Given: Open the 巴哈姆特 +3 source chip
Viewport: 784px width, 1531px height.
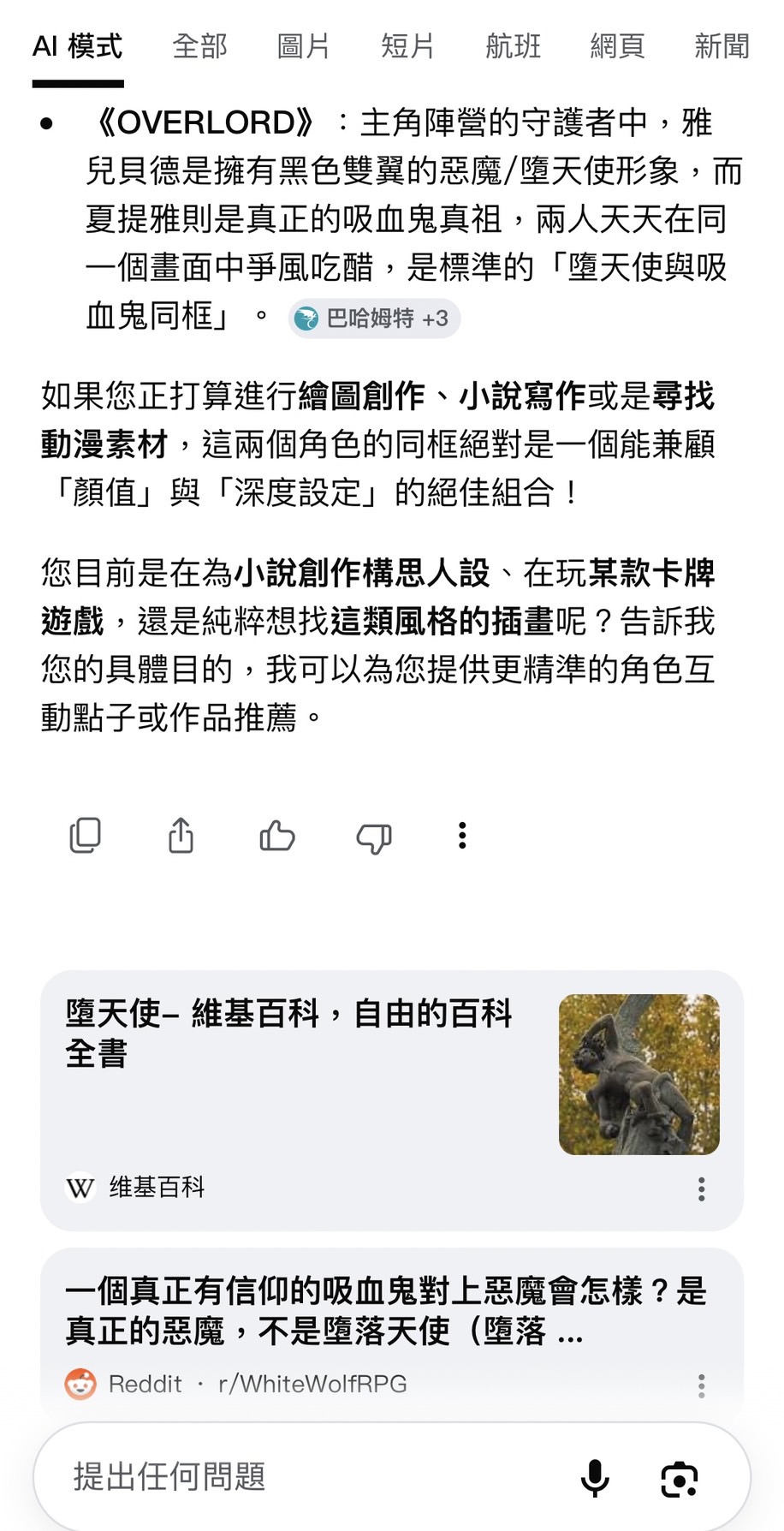Looking at the screenshot, I should coord(374,319).
